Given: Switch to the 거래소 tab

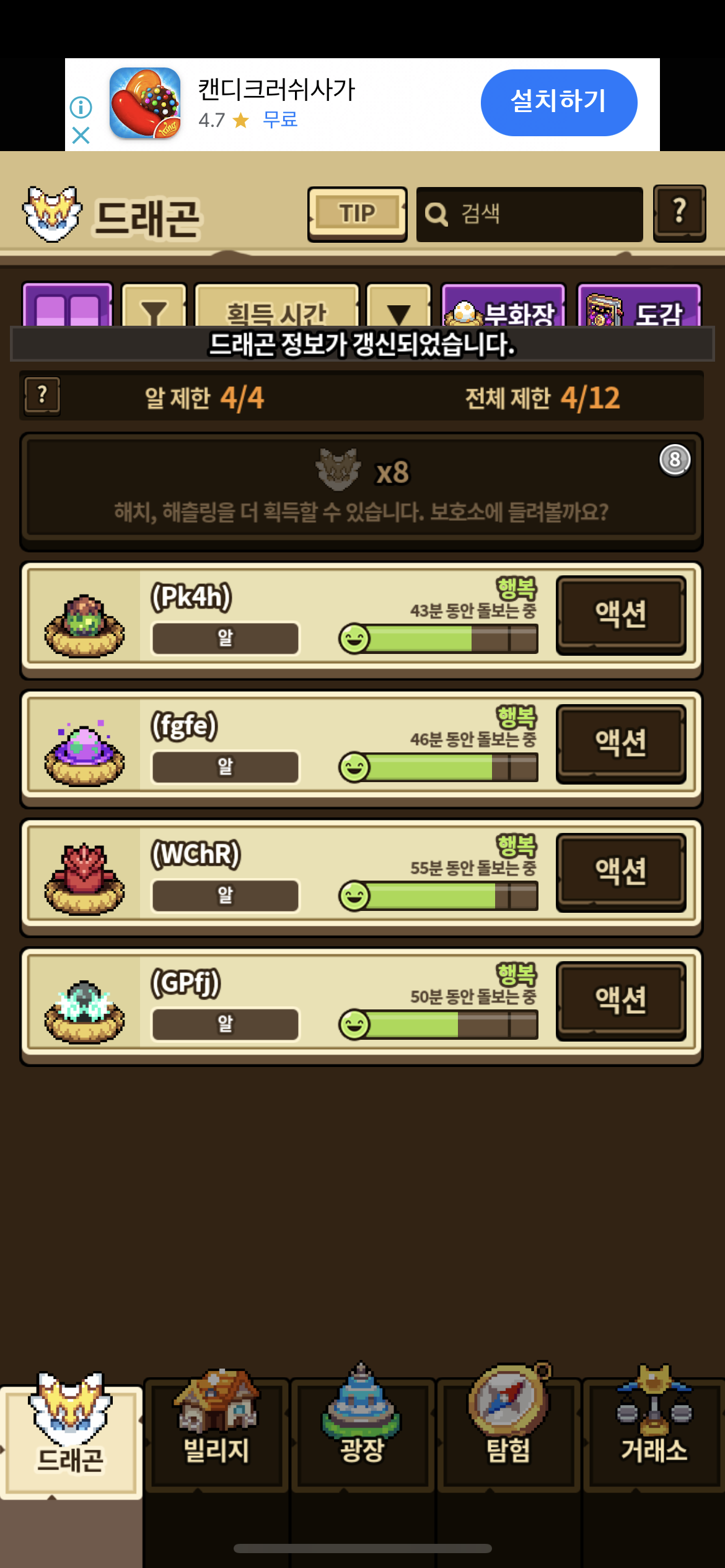Looking at the screenshot, I should [x=654, y=1431].
